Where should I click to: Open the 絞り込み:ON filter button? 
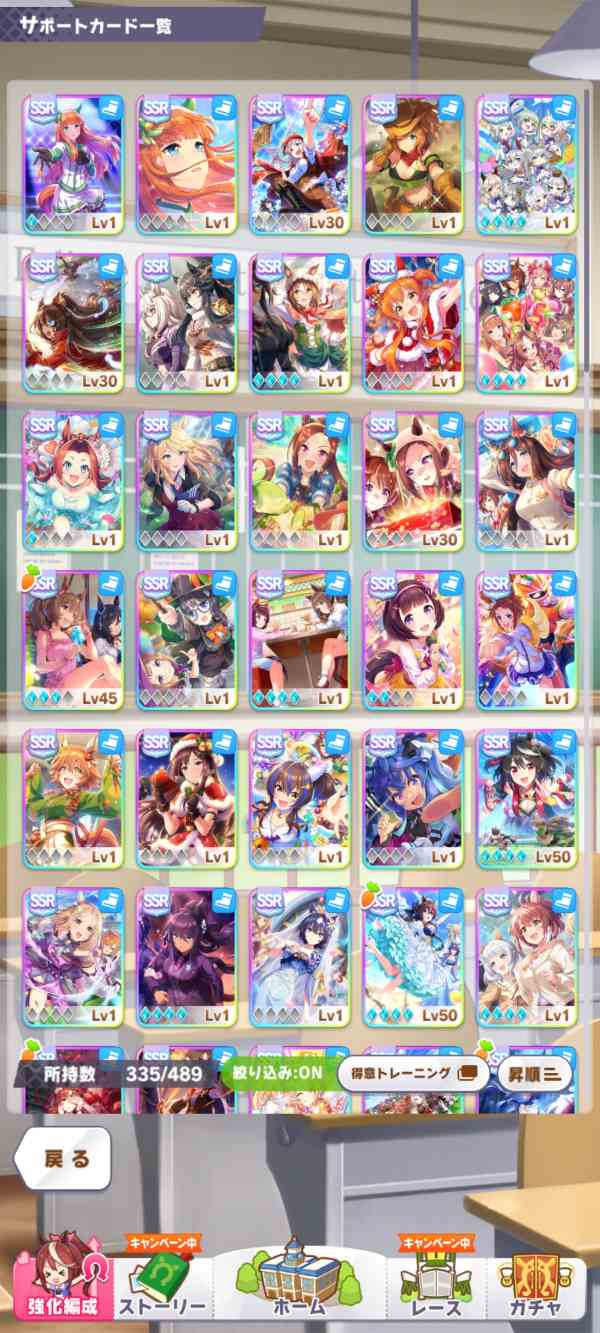point(280,1074)
